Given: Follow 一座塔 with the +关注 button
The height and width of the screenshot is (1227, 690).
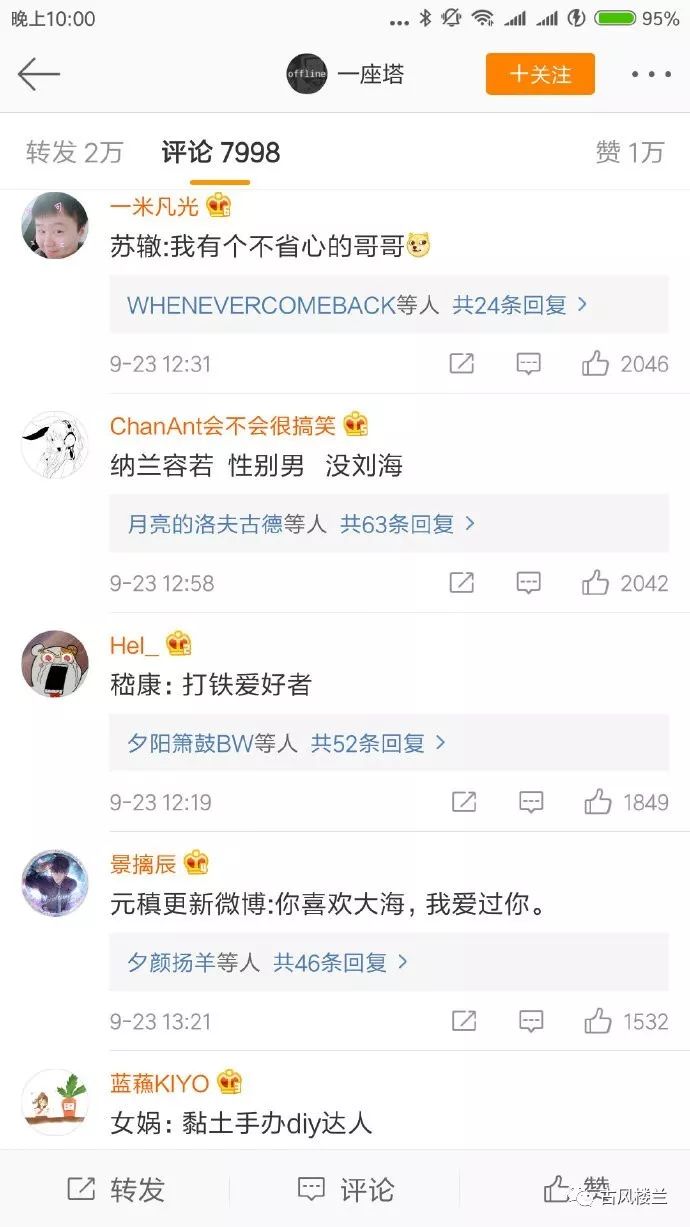Looking at the screenshot, I should point(540,74).
